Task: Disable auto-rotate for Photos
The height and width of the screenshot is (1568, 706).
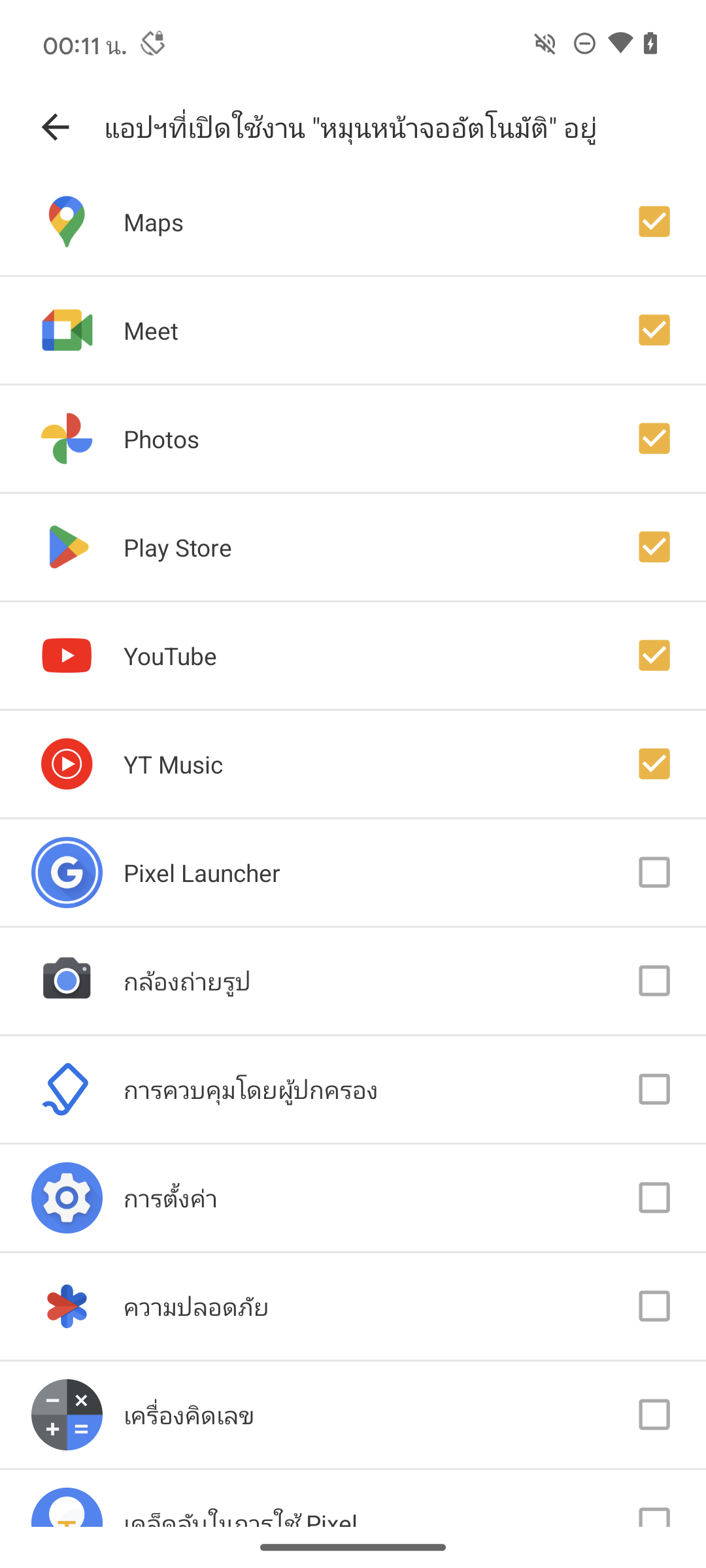Action: coord(654,438)
